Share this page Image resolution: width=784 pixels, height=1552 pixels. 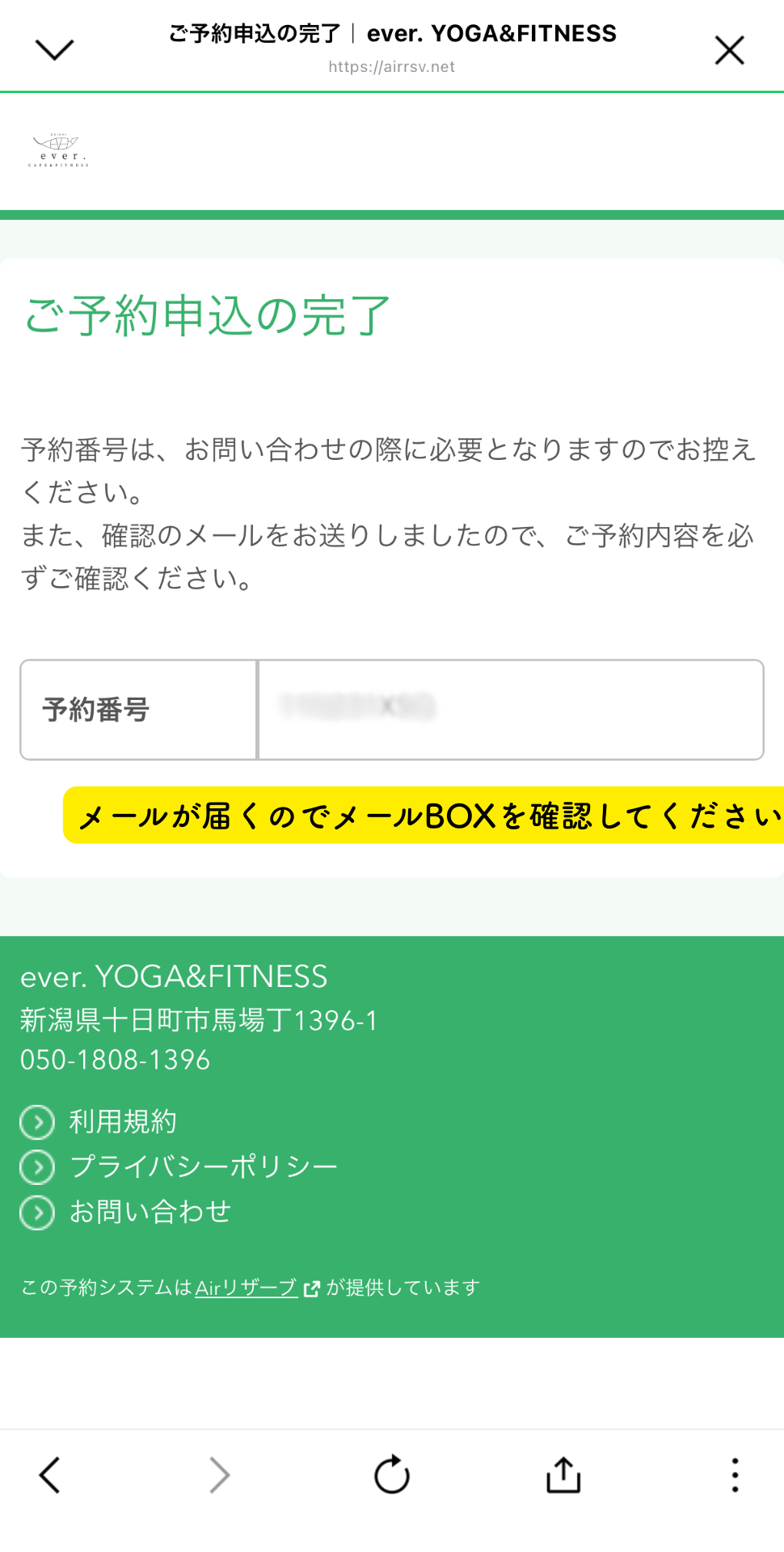[x=563, y=1475]
